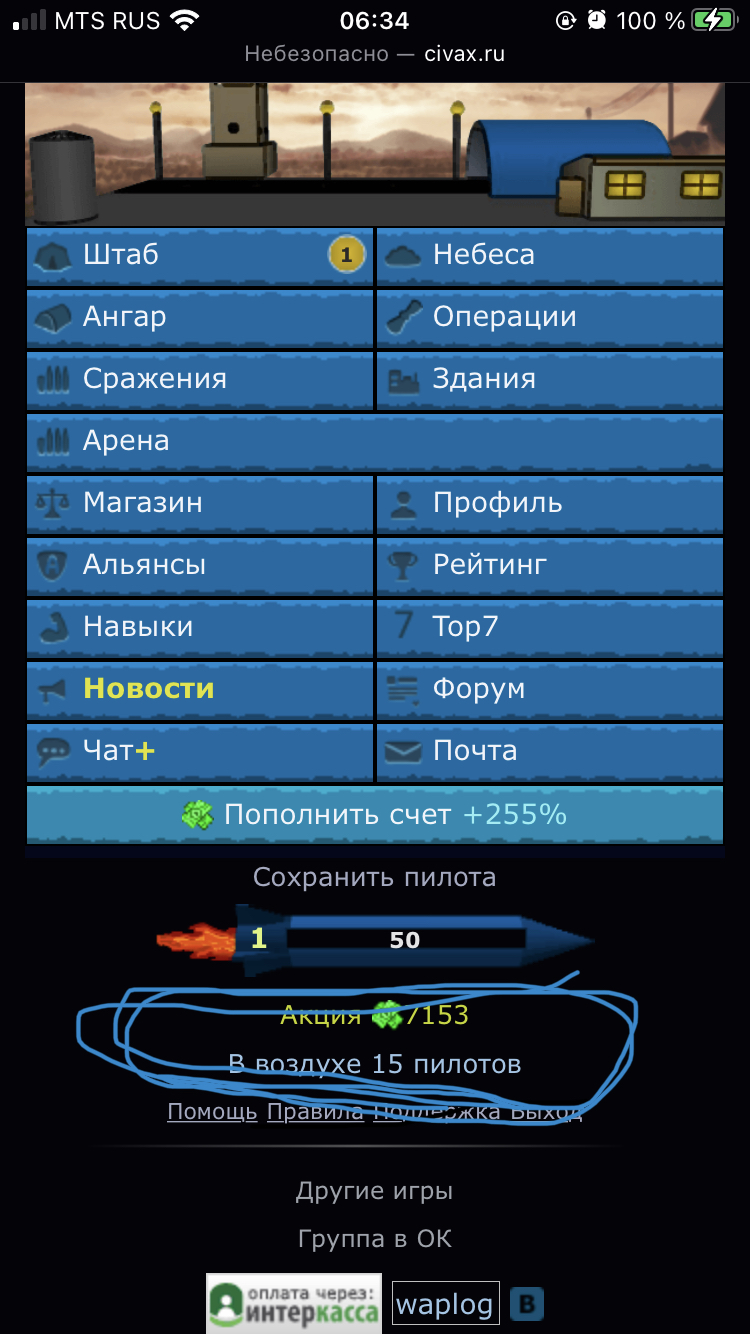This screenshot has width=750, height=1334.
Task: Open the Штаб menu item
Action: coord(199,255)
